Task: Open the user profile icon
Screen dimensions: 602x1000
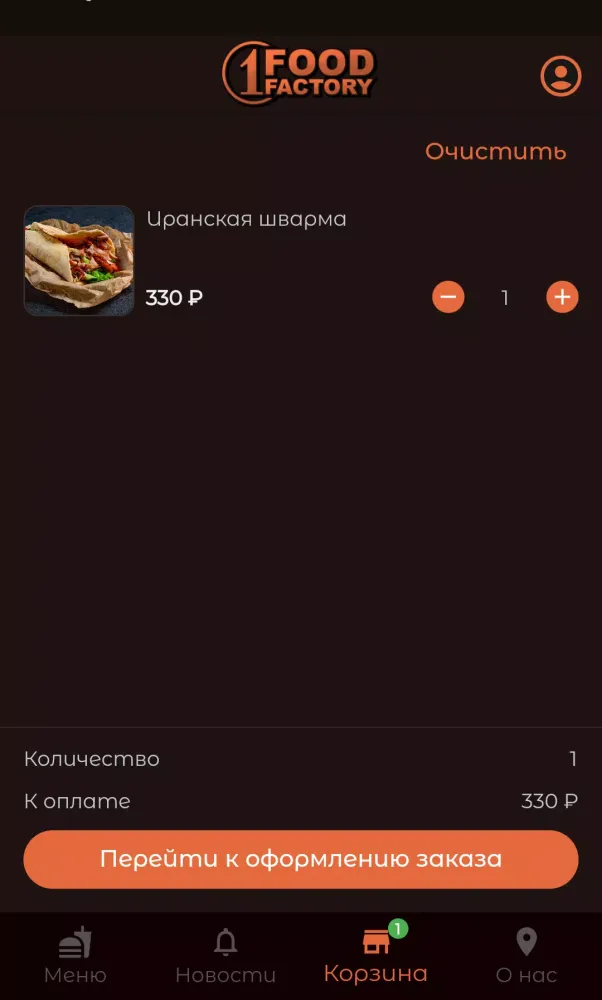Action: coord(561,77)
